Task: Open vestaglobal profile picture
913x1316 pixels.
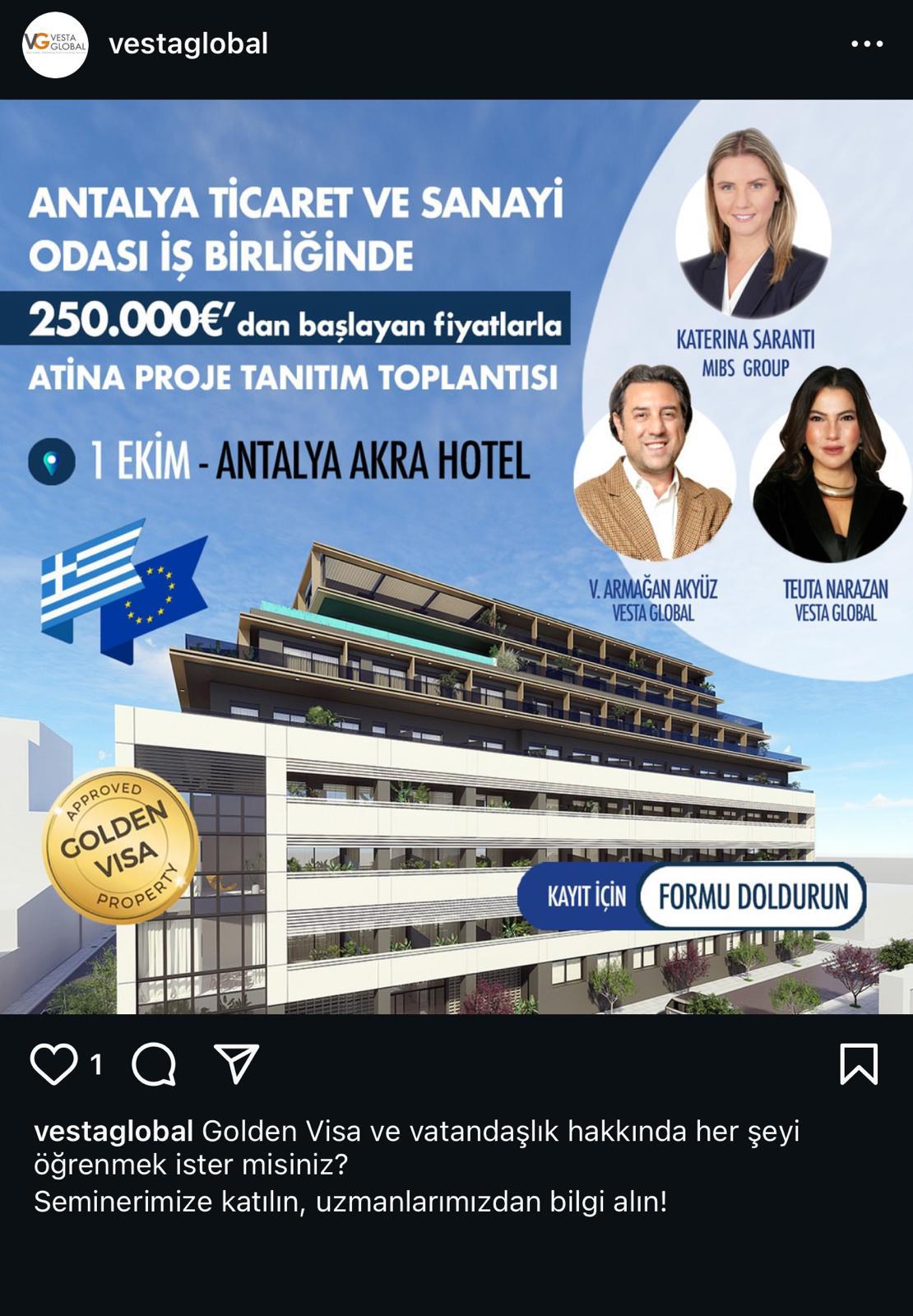Action: point(55,44)
